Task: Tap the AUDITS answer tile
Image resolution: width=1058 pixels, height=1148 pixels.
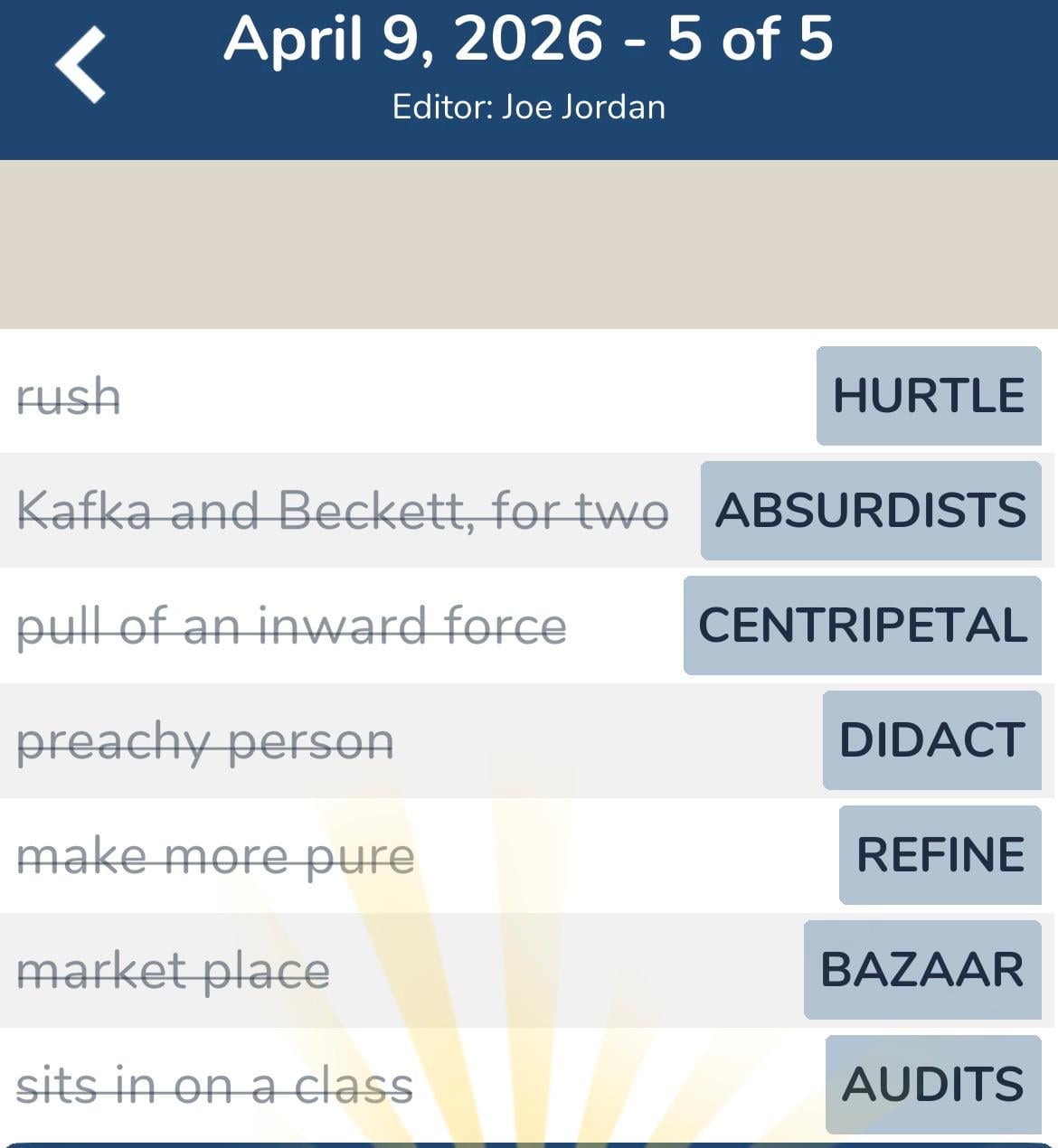Action: 933,1084
